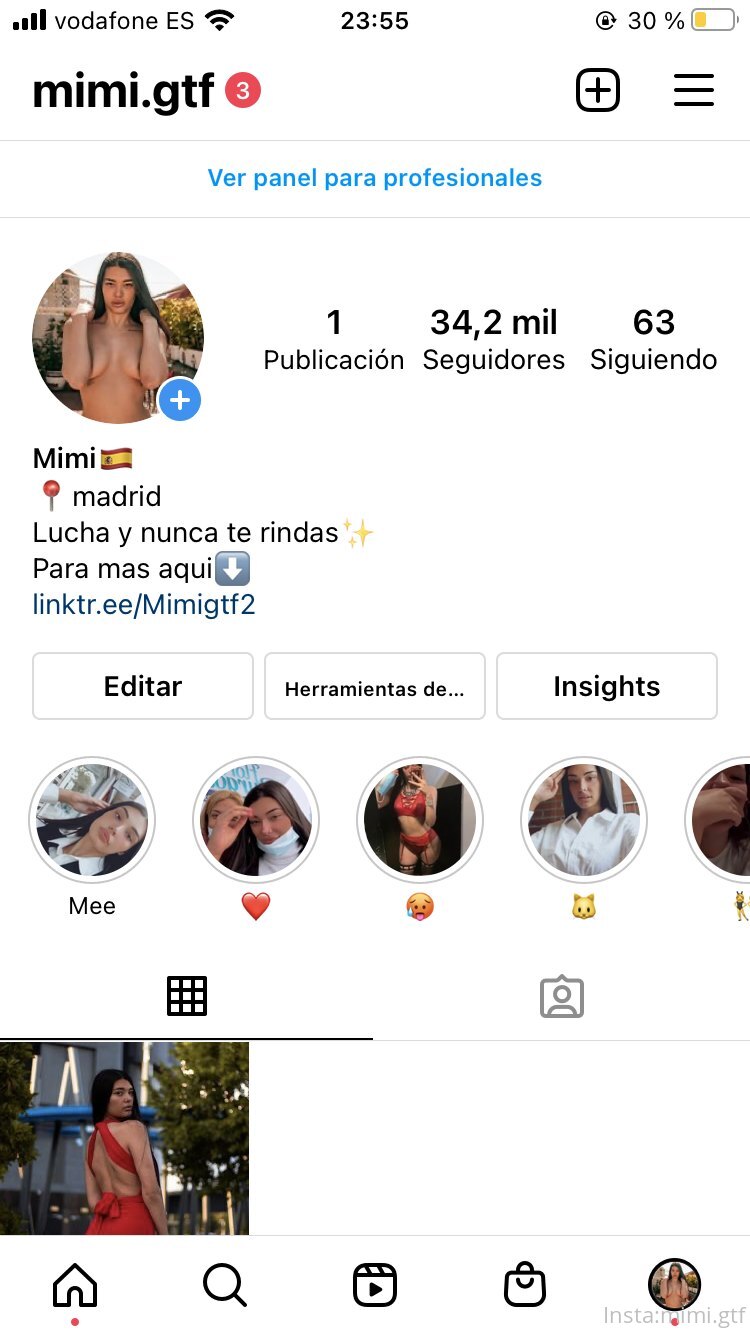This screenshot has height=1334, width=750.
Task: Open the cat emoji story highlight
Action: coord(584,820)
